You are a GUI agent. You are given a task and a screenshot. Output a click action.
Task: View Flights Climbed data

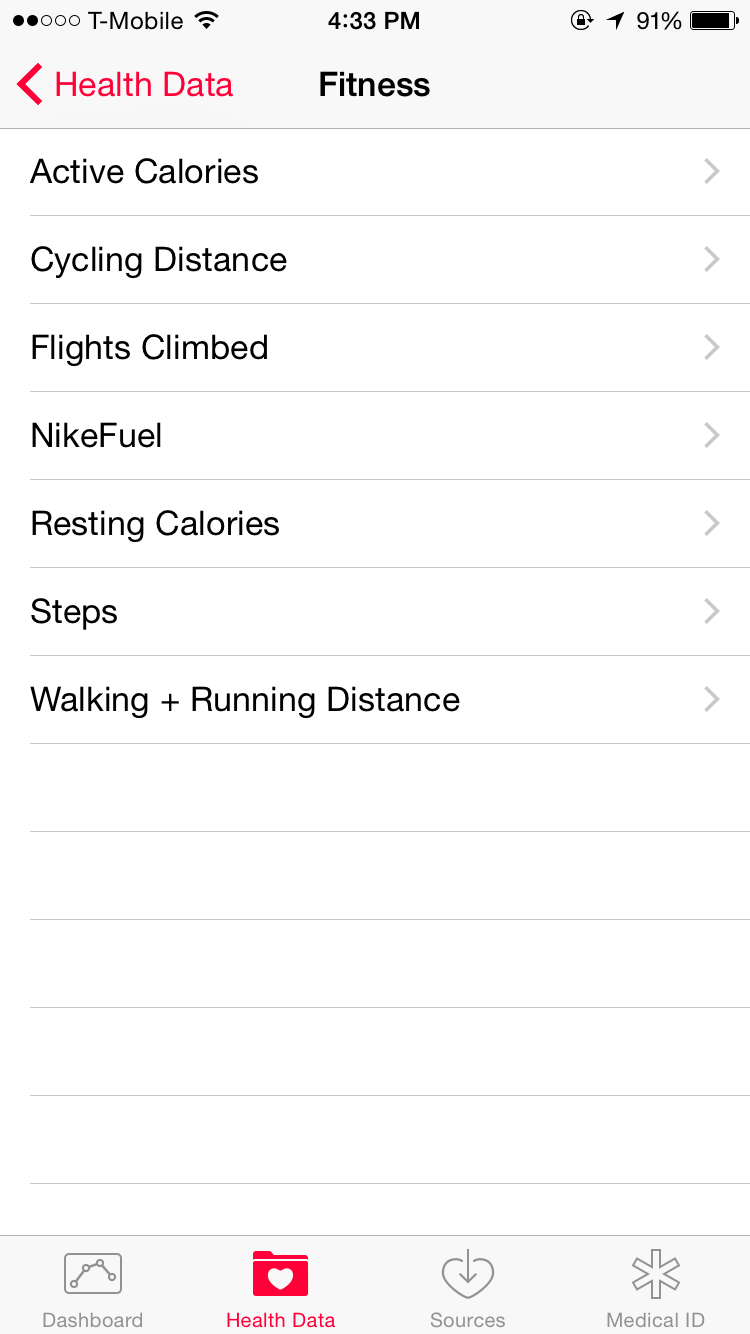[x=375, y=348]
